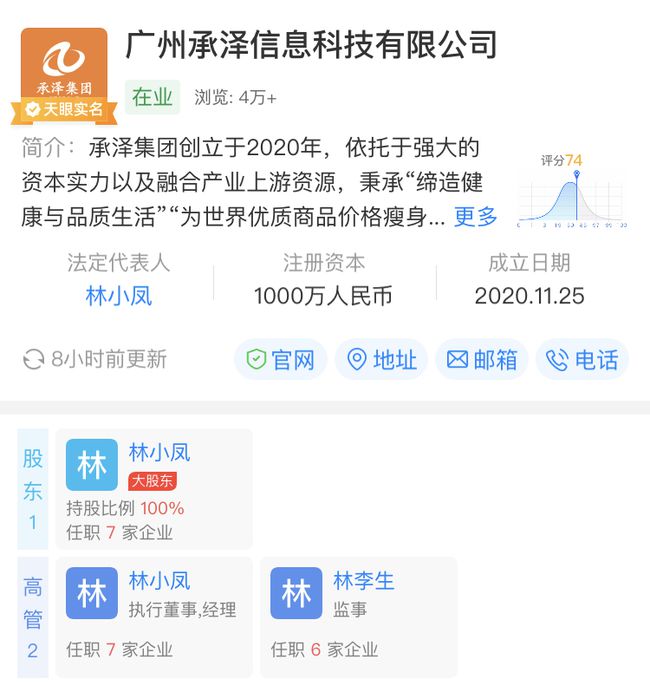Viewport: 650px width, 692px height.
Task: Open executive 林小凤's 执行董事,经理 card
Action: coord(154,612)
